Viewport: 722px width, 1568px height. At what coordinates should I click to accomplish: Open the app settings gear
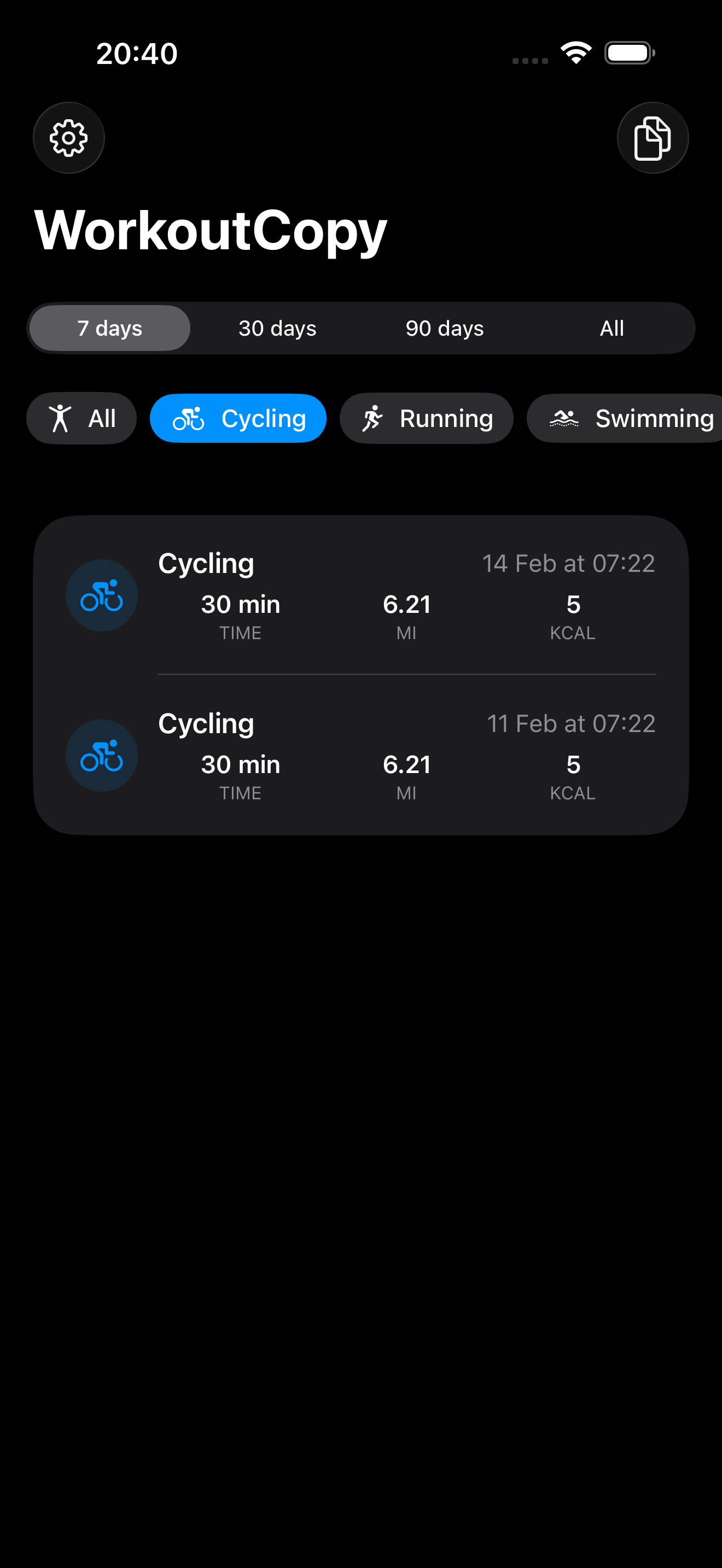(69, 138)
